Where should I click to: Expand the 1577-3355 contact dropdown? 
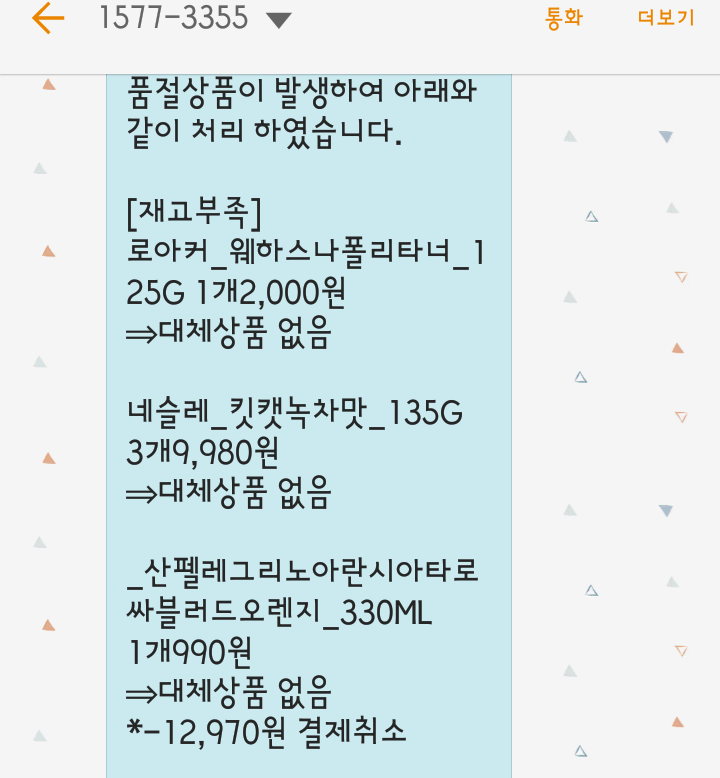tap(279, 20)
